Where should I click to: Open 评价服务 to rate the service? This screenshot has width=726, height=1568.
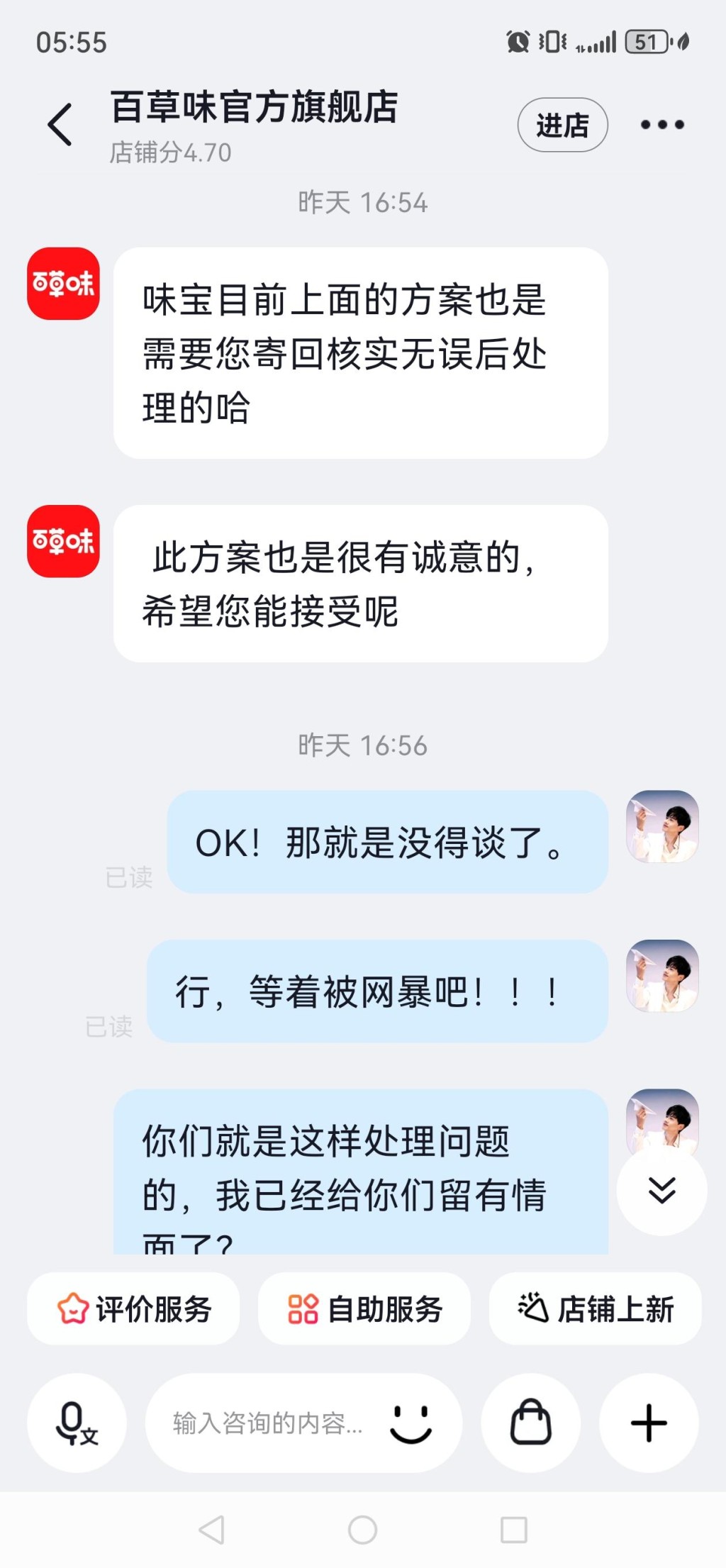pos(133,1308)
